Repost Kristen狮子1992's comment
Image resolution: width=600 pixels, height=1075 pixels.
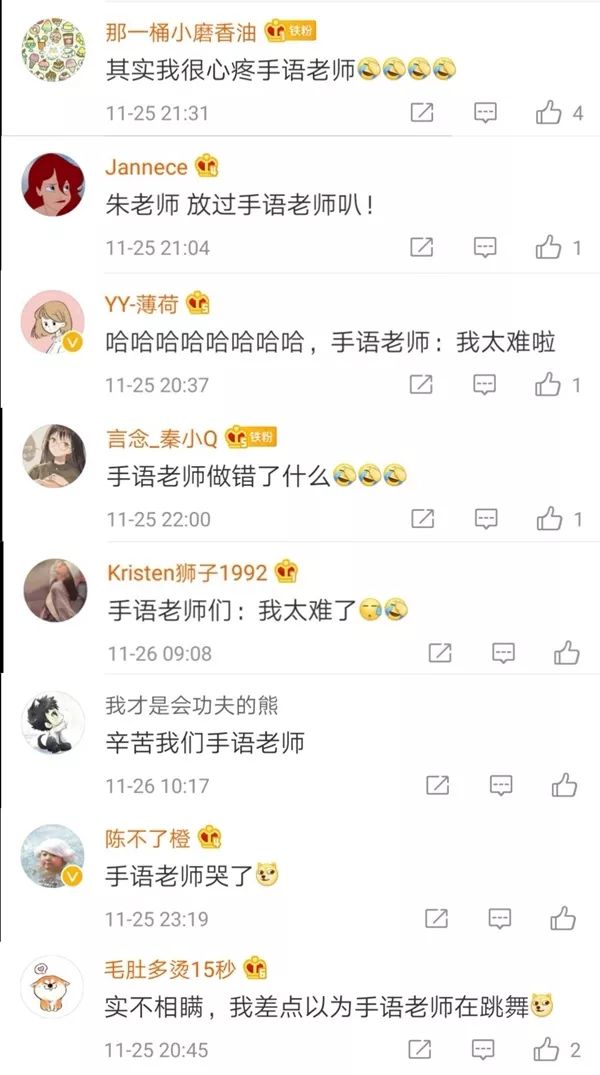[x=439, y=653]
